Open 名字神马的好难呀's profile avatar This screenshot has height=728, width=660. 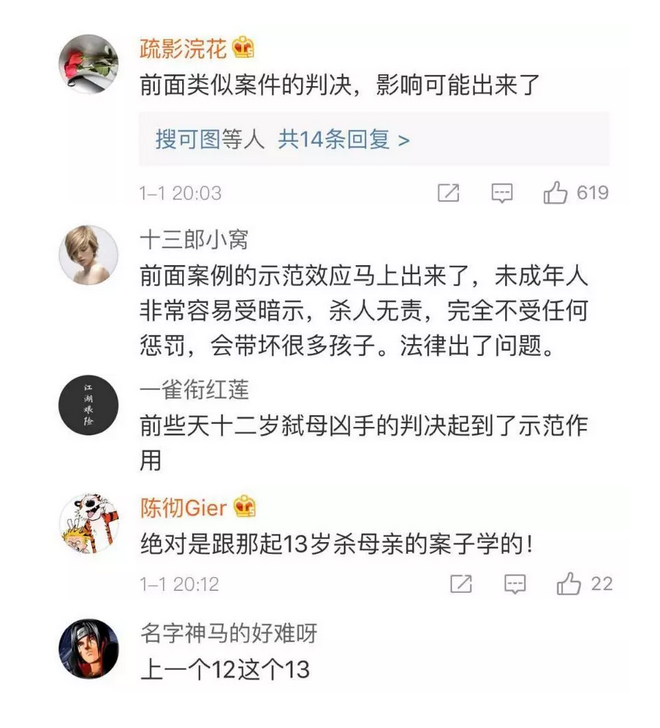[88, 649]
